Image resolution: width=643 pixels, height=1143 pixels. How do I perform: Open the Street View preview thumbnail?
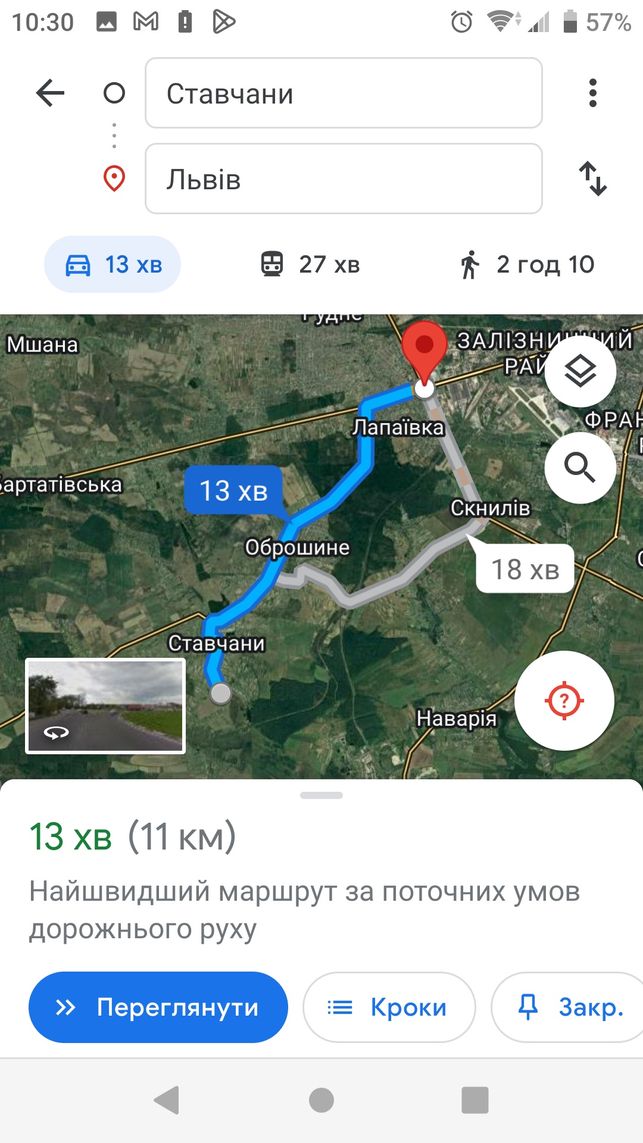105,706
